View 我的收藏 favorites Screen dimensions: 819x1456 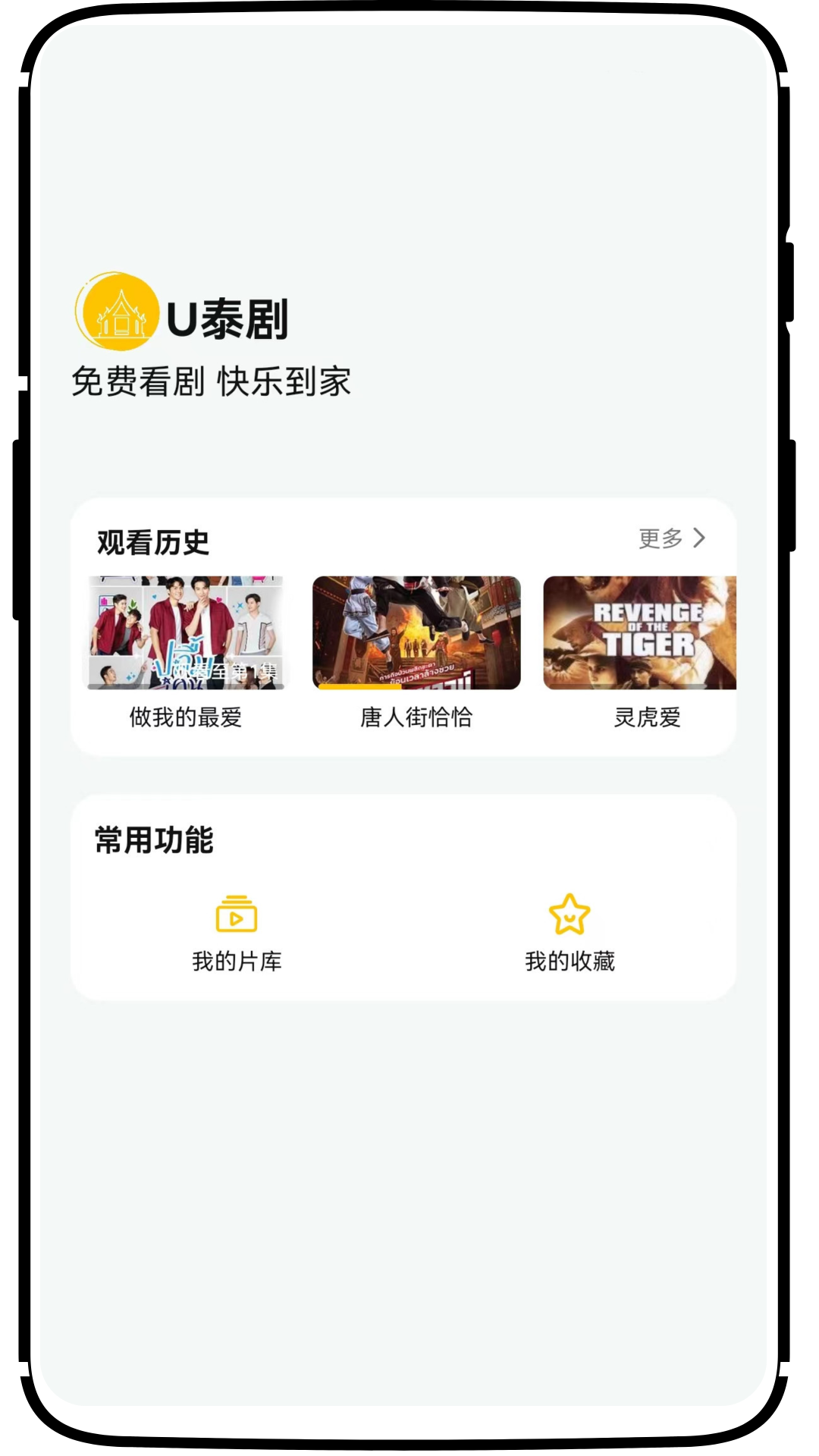tap(570, 933)
